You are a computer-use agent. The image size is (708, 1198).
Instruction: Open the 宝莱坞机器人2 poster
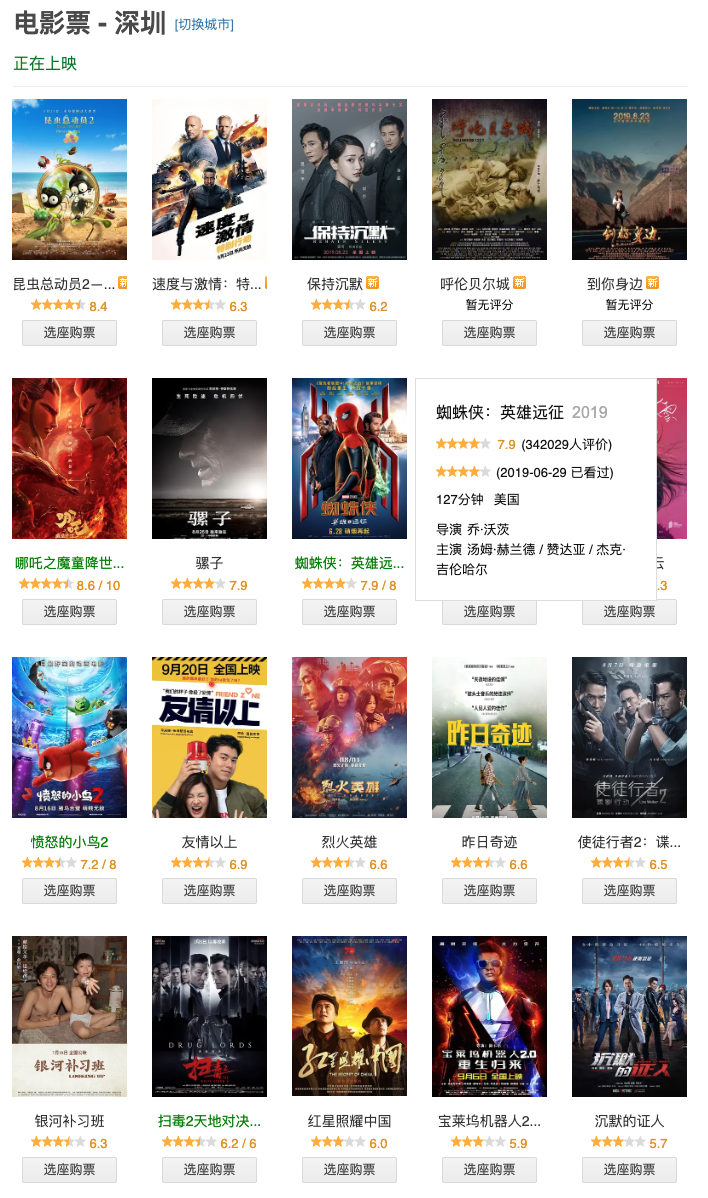pyautogui.click(x=490, y=1016)
